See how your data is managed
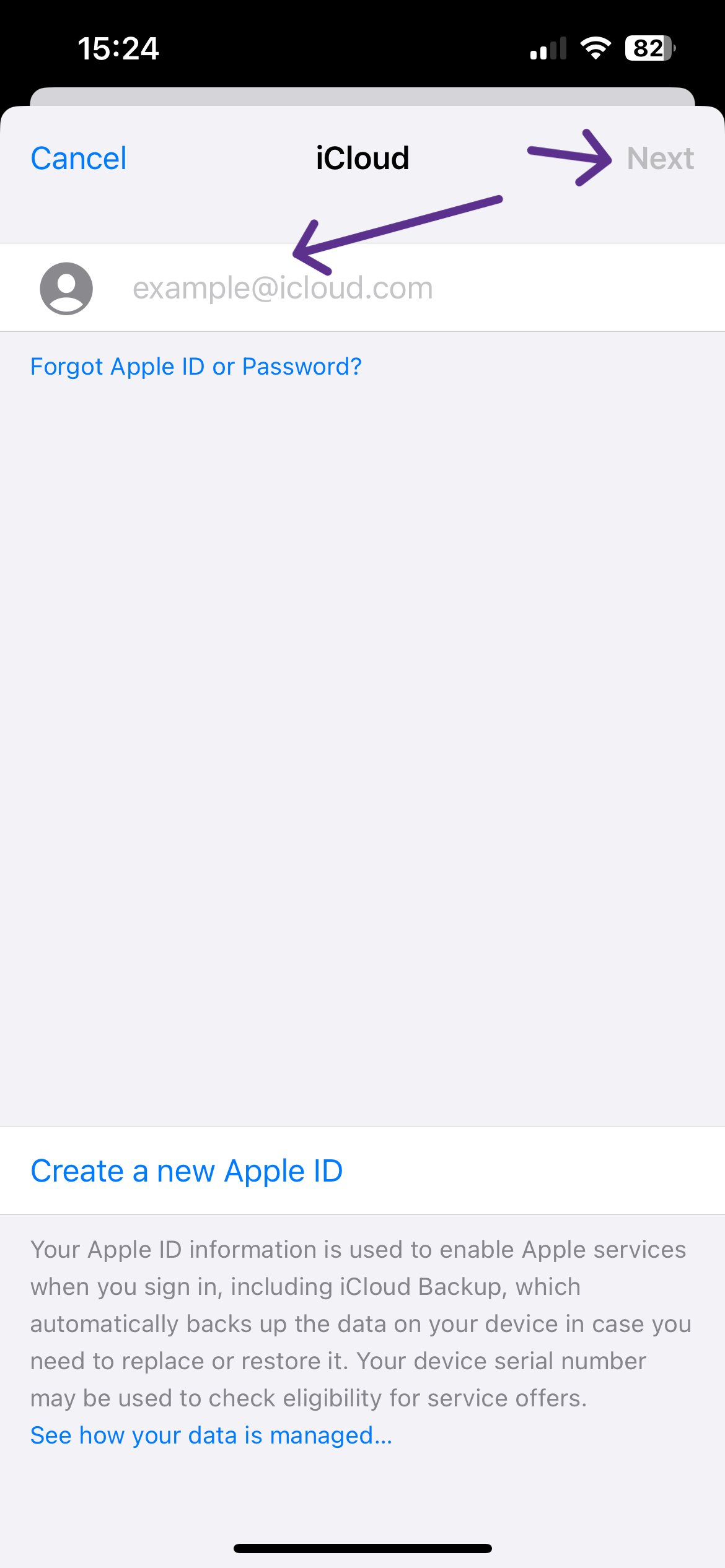Screen dimensions: 725x1568 click(211, 1435)
